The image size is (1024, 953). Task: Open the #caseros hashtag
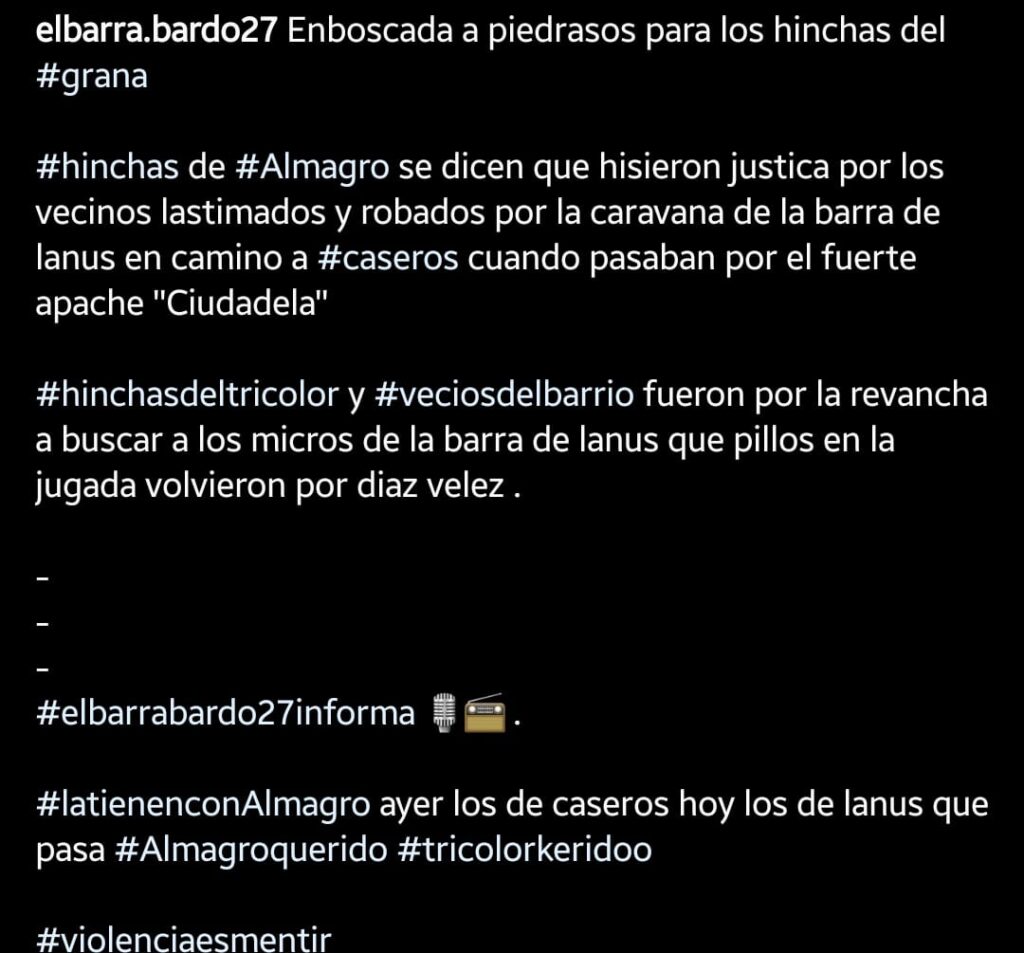(389, 258)
